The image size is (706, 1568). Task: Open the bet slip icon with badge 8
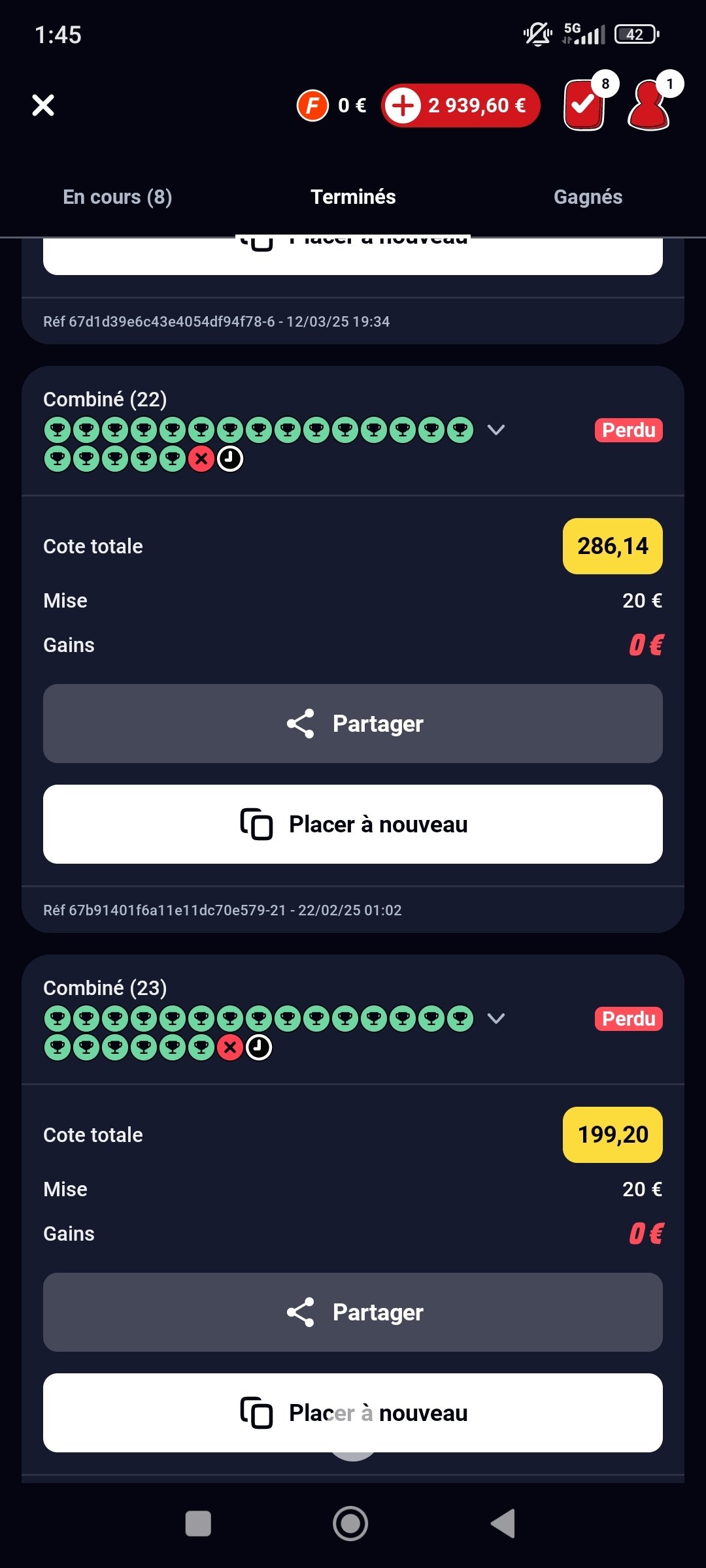(x=585, y=105)
